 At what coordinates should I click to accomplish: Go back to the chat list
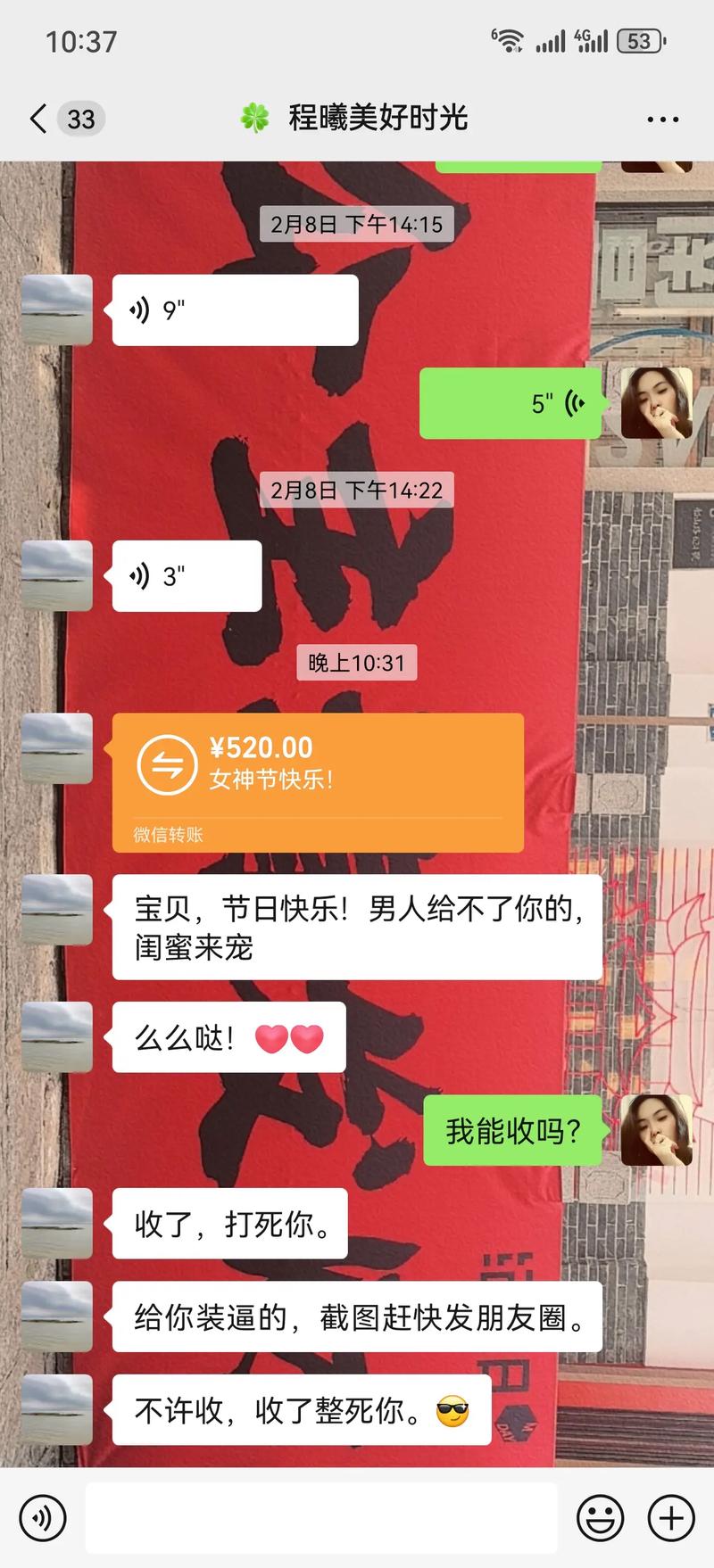38,119
